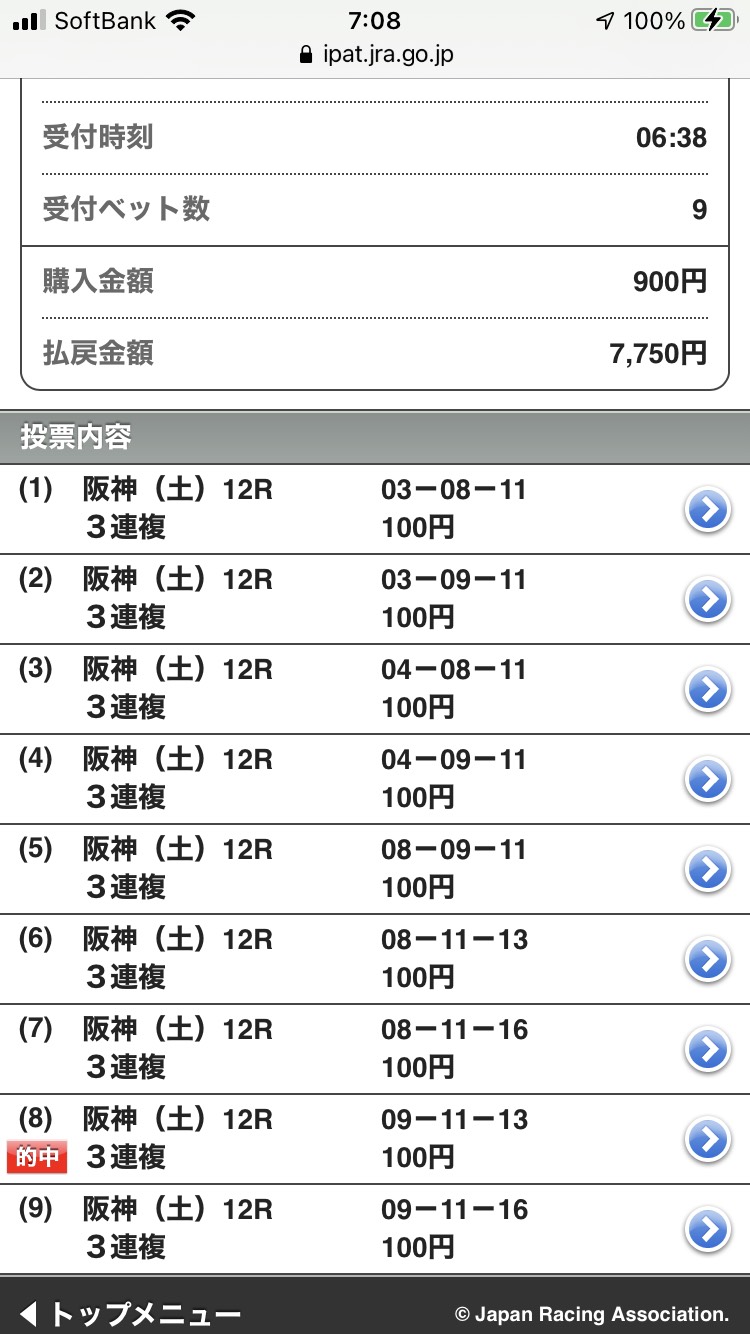View the 09-11-16 trio bet
750x1334 pixels.
click(x=708, y=1230)
